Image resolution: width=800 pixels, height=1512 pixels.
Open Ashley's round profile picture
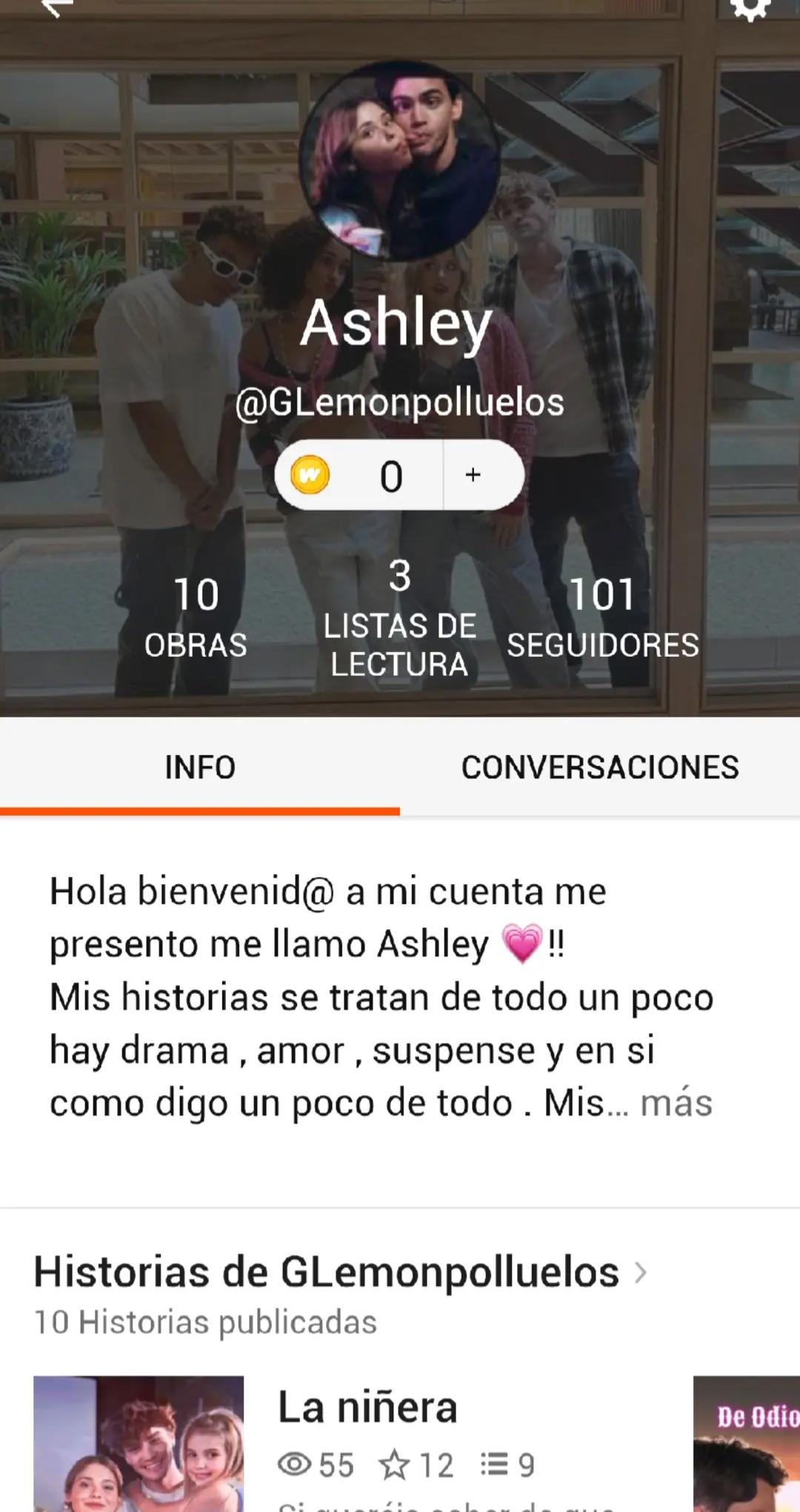click(400, 160)
